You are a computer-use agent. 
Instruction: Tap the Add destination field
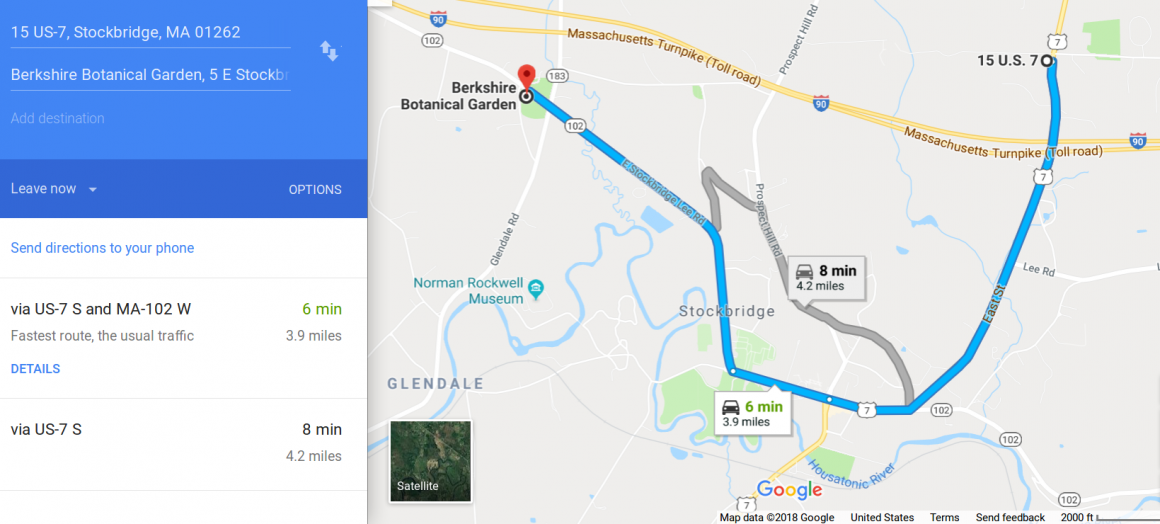point(150,118)
